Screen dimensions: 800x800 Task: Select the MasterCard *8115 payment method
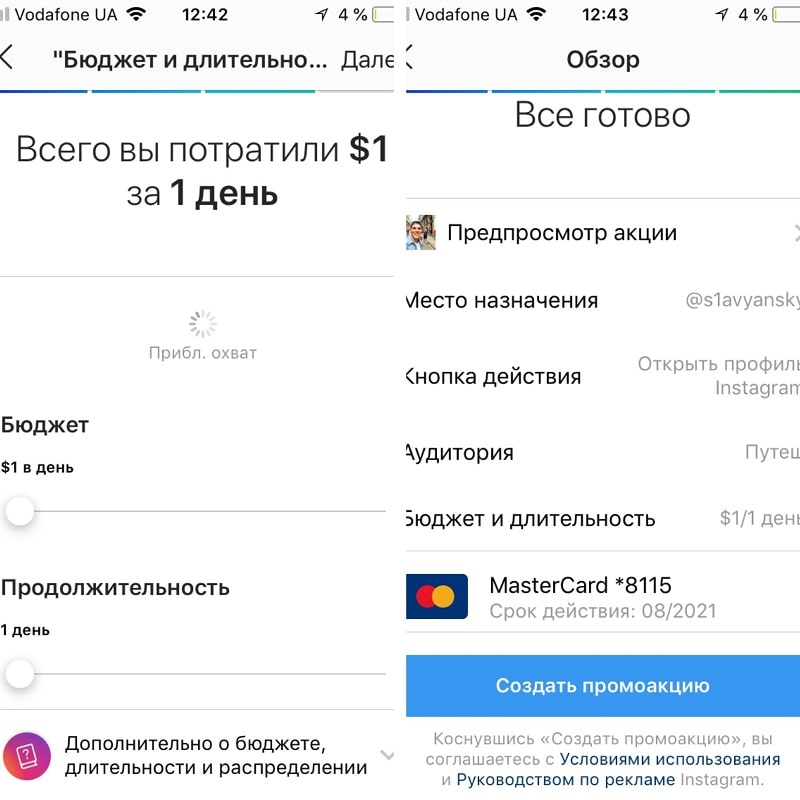[x=600, y=596]
